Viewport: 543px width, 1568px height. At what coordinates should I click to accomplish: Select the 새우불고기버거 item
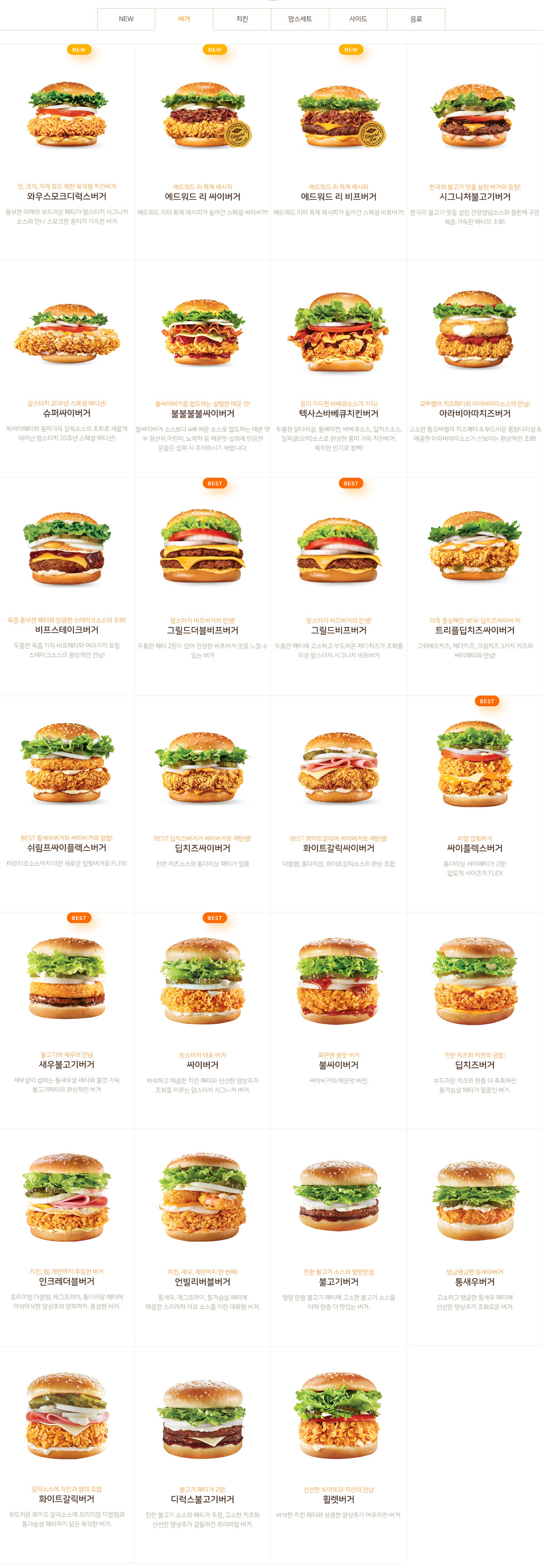(67, 1064)
